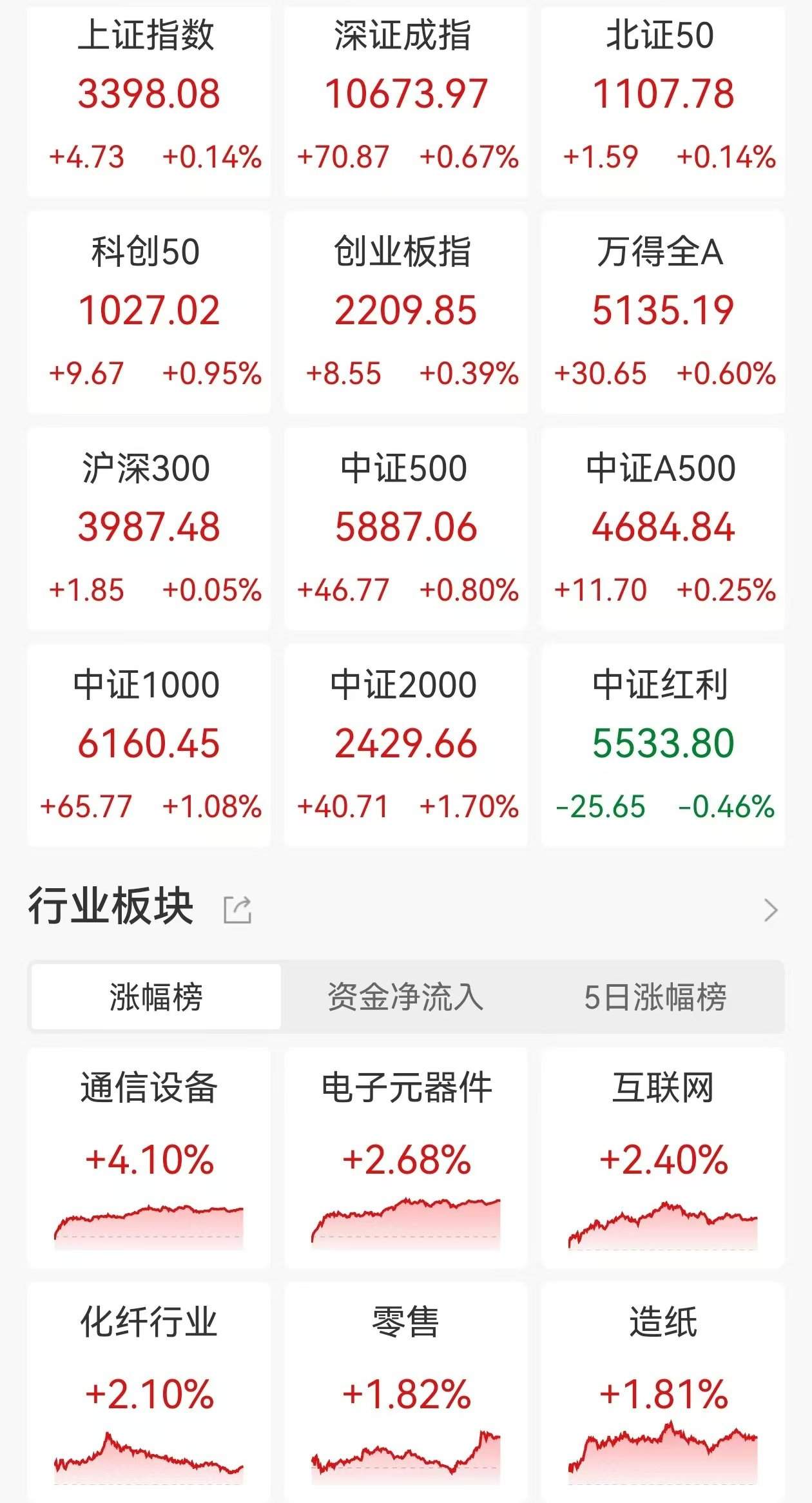Open the 科创50 index card
This screenshot has width=812, height=1503.
click(x=149, y=312)
